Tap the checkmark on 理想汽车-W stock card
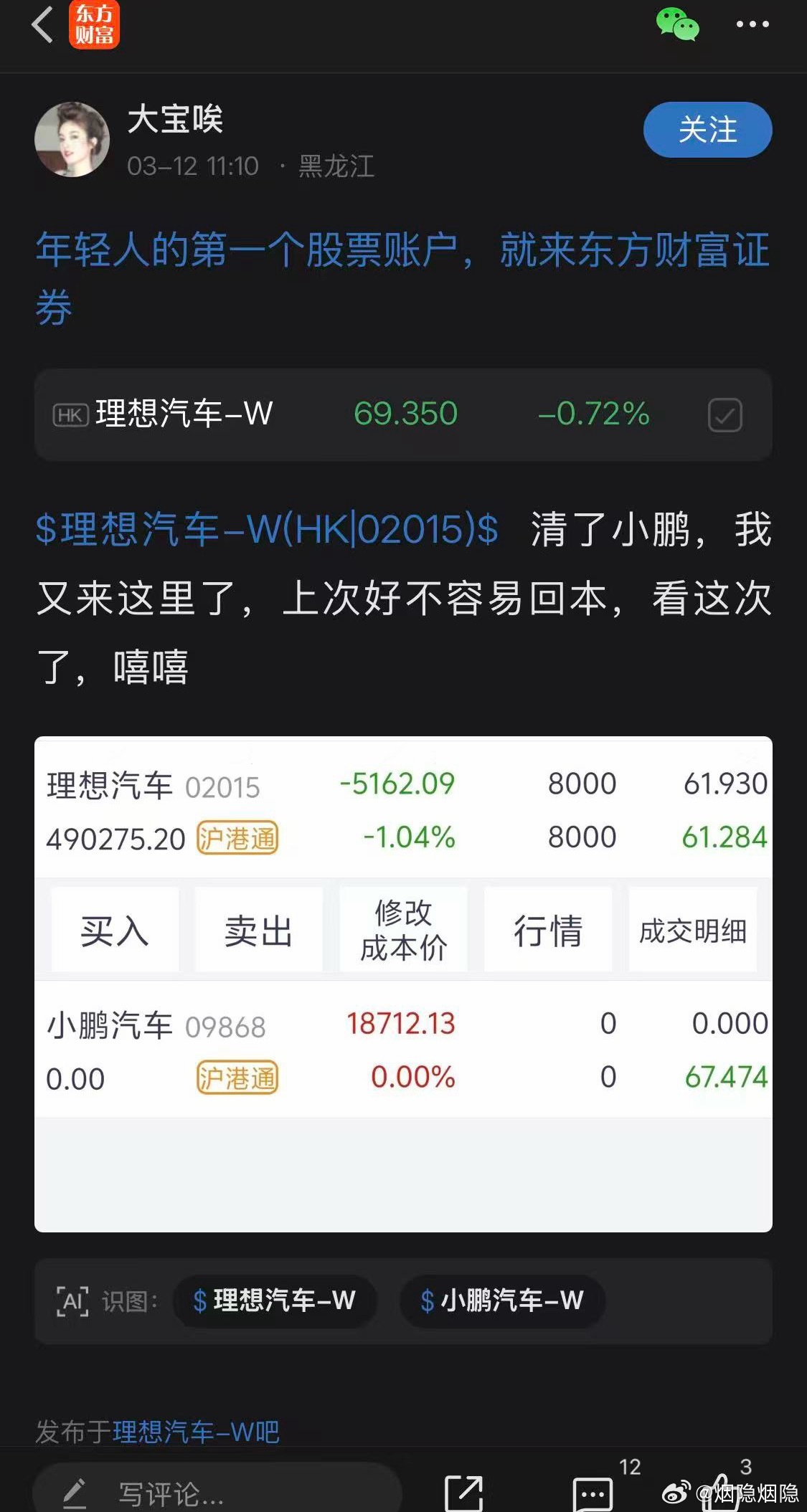This screenshot has width=807, height=1512. (x=725, y=414)
